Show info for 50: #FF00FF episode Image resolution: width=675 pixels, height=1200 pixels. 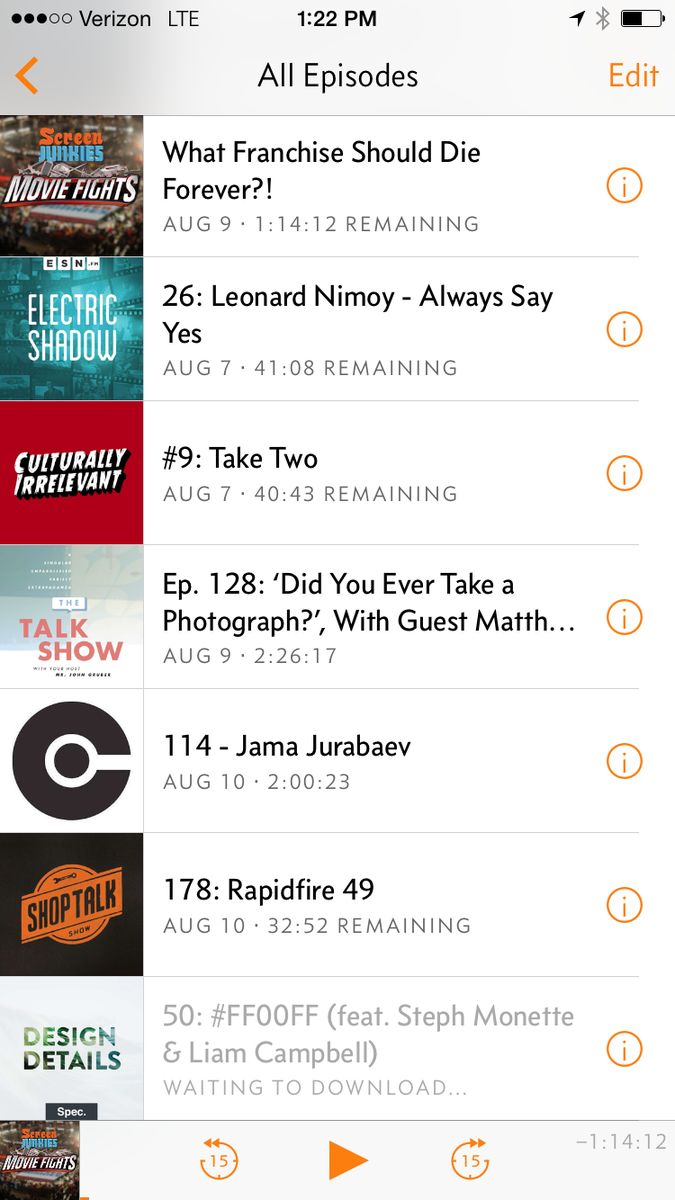tap(624, 1048)
